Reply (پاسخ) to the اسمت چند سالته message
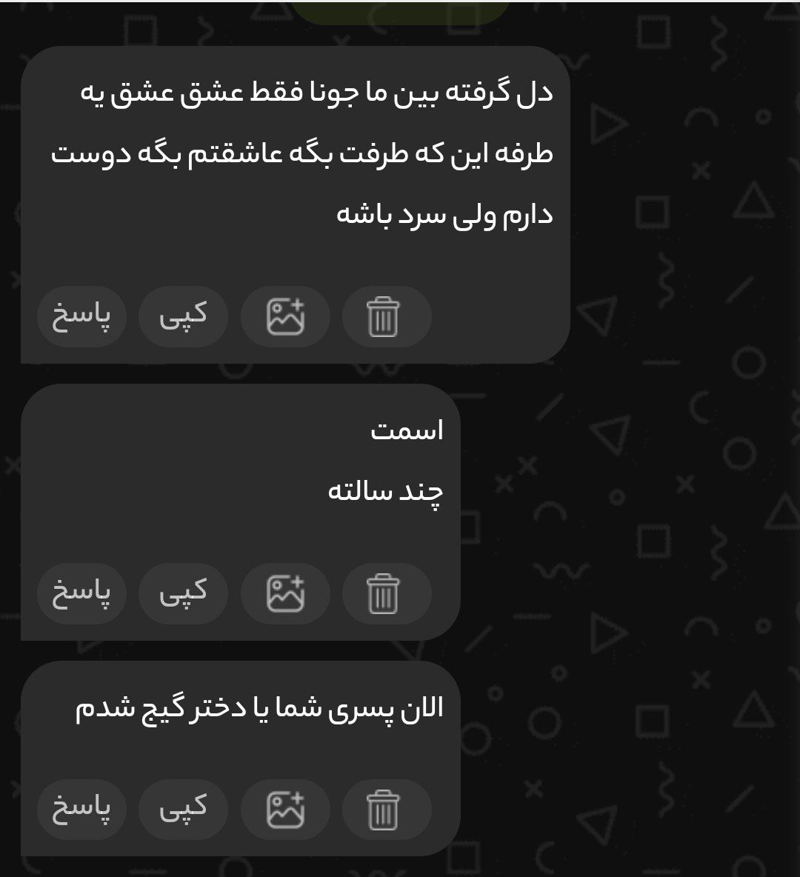Viewport: 800px width, 877px height. click(82, 592)
